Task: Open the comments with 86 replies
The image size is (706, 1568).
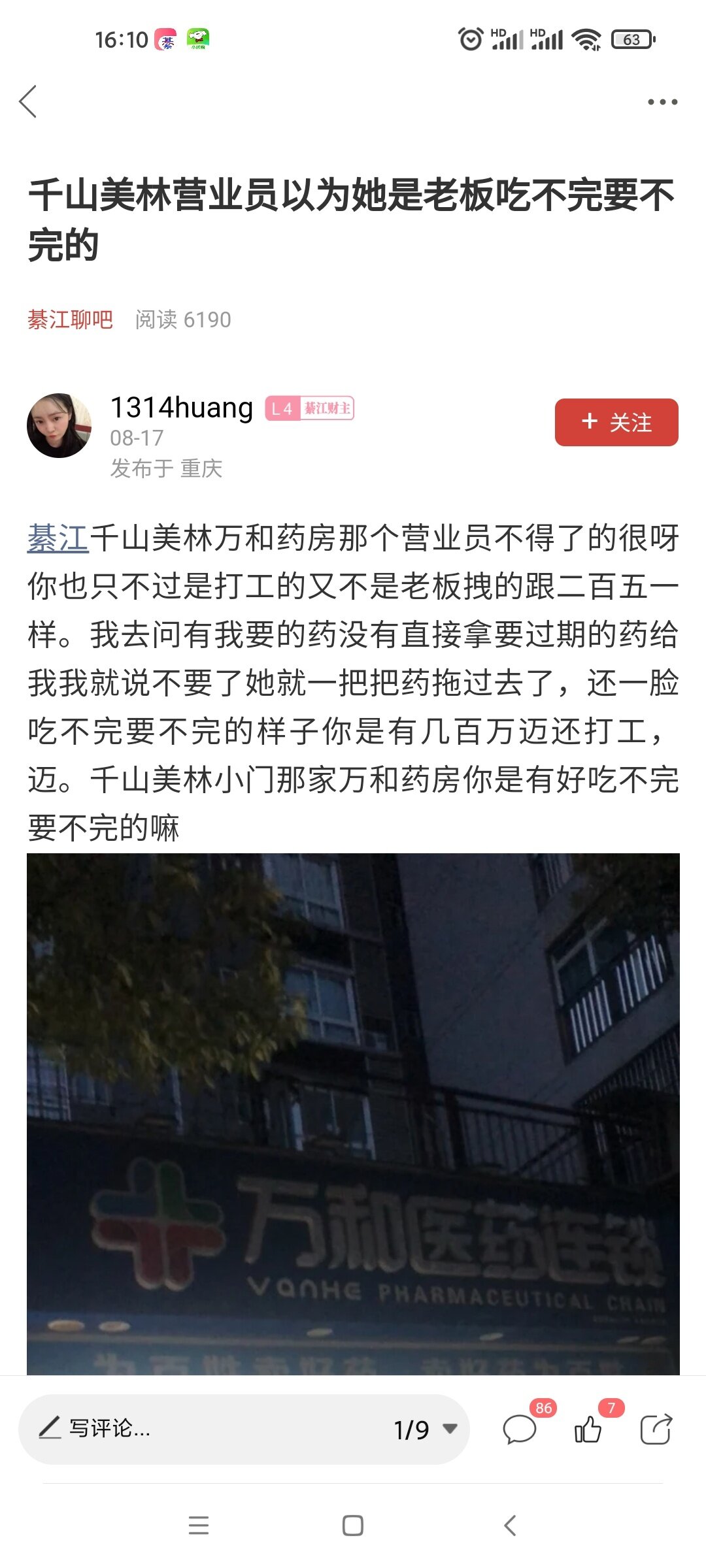Action: 520,1429
